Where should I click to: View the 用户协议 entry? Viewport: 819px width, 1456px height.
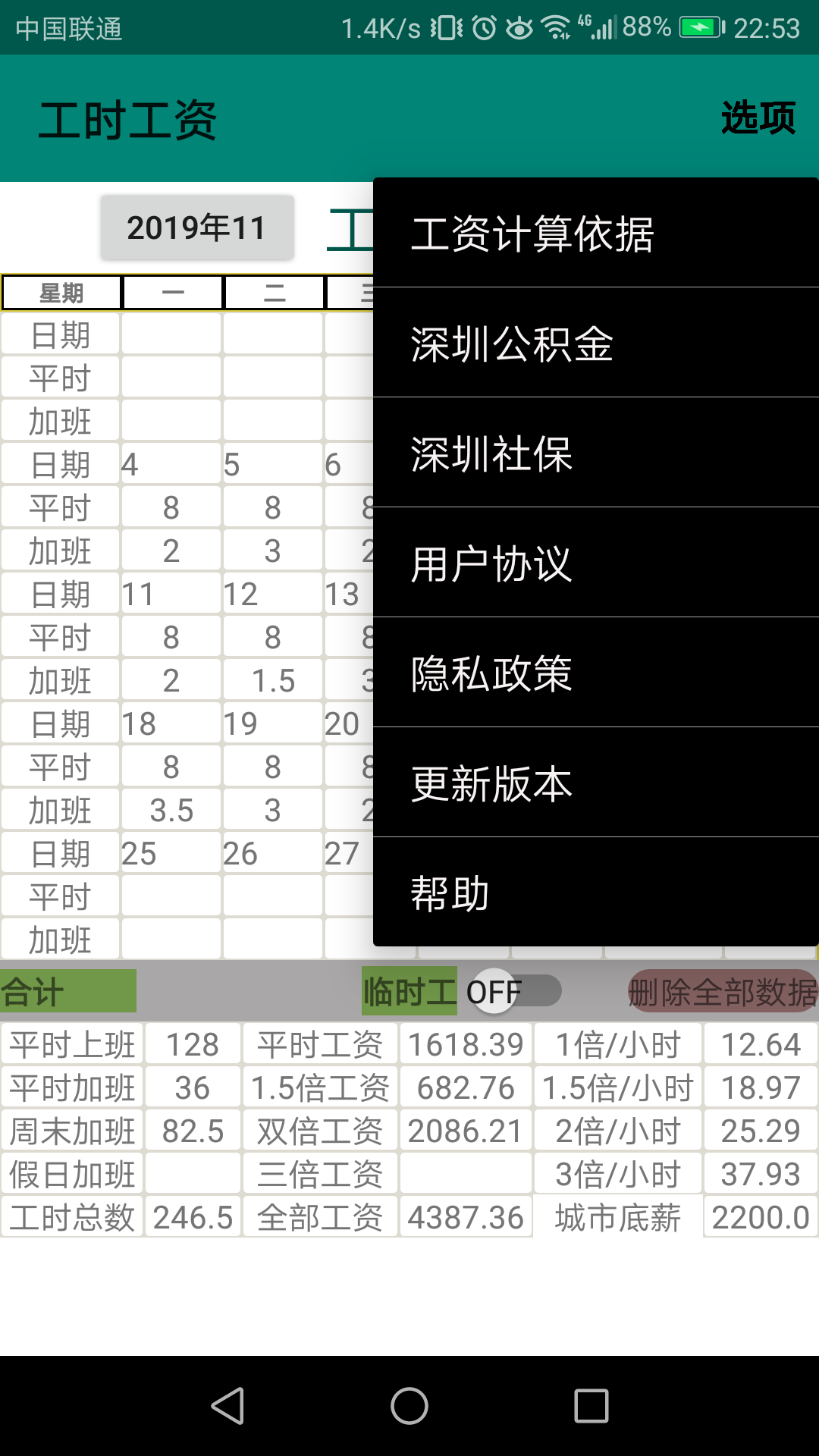[596, 563]
